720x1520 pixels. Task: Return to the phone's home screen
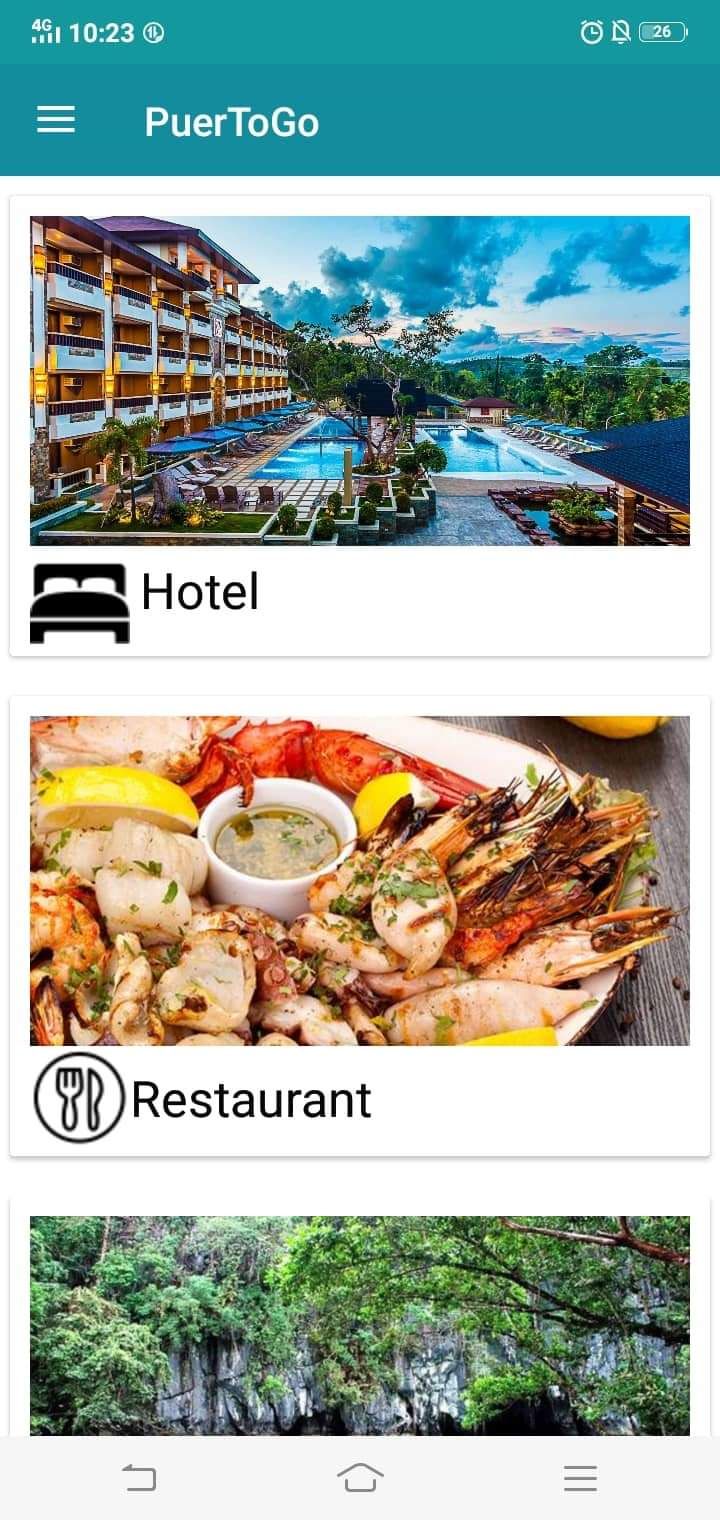click(x=360, y=1477)
